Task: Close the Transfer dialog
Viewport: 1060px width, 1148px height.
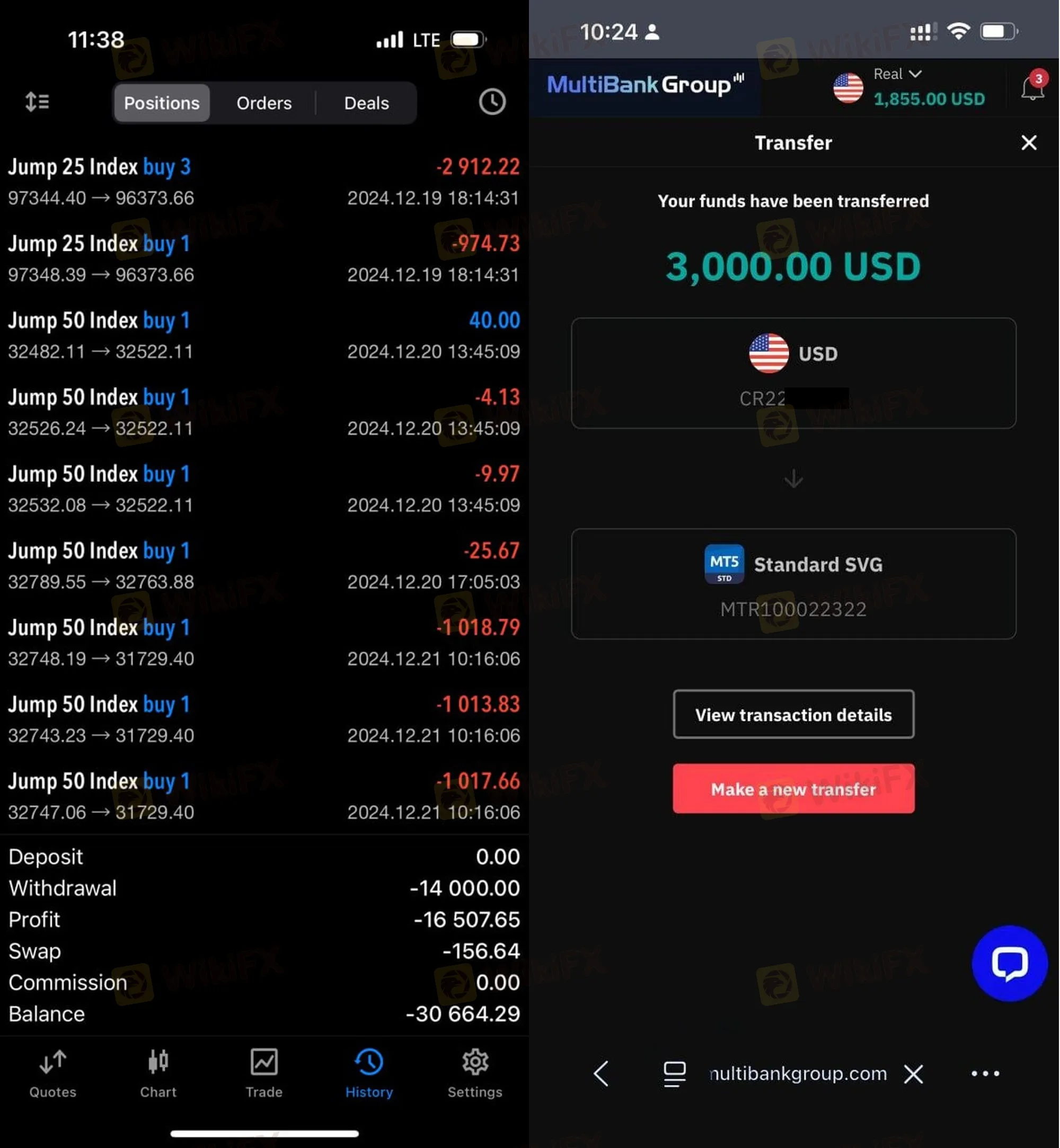Action: (1029, 143)
